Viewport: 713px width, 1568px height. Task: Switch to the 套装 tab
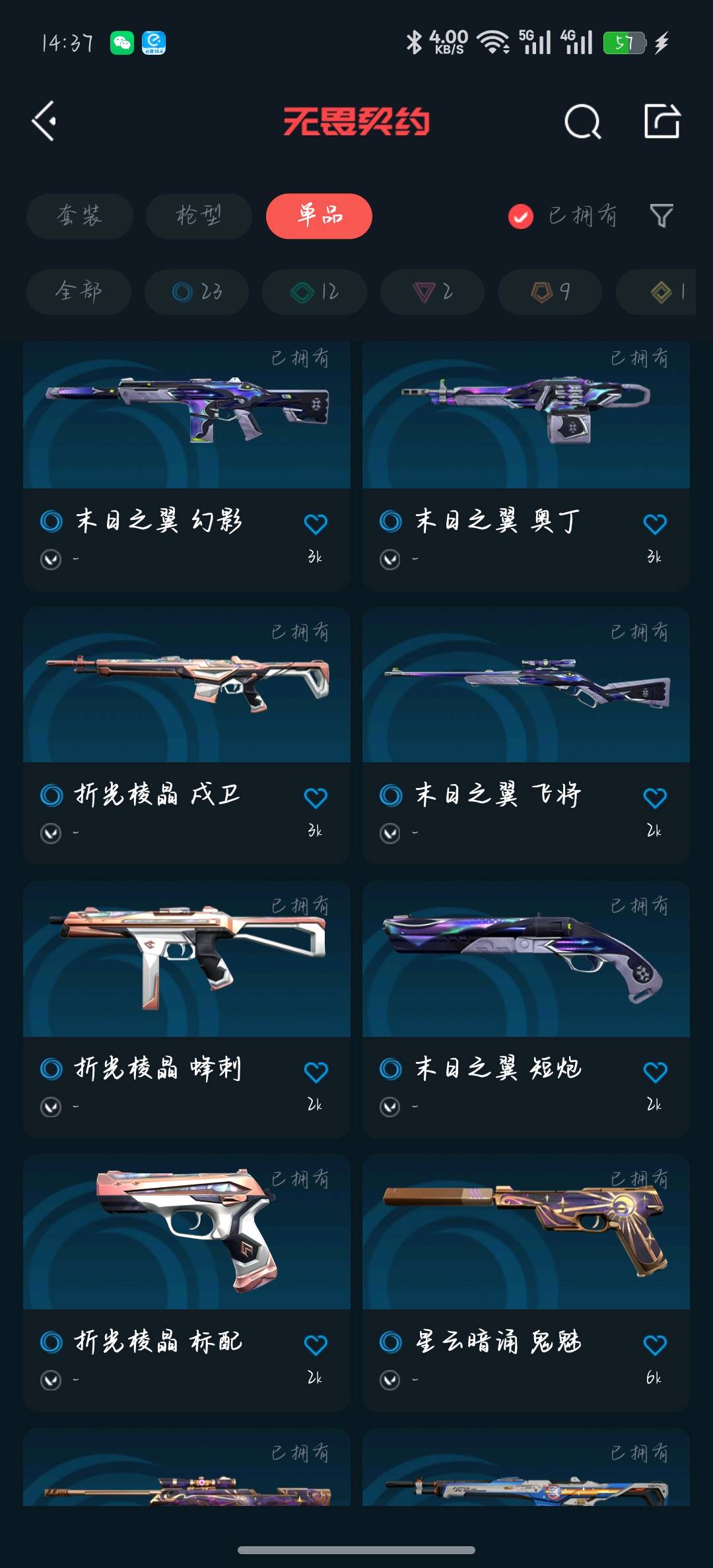80,216
